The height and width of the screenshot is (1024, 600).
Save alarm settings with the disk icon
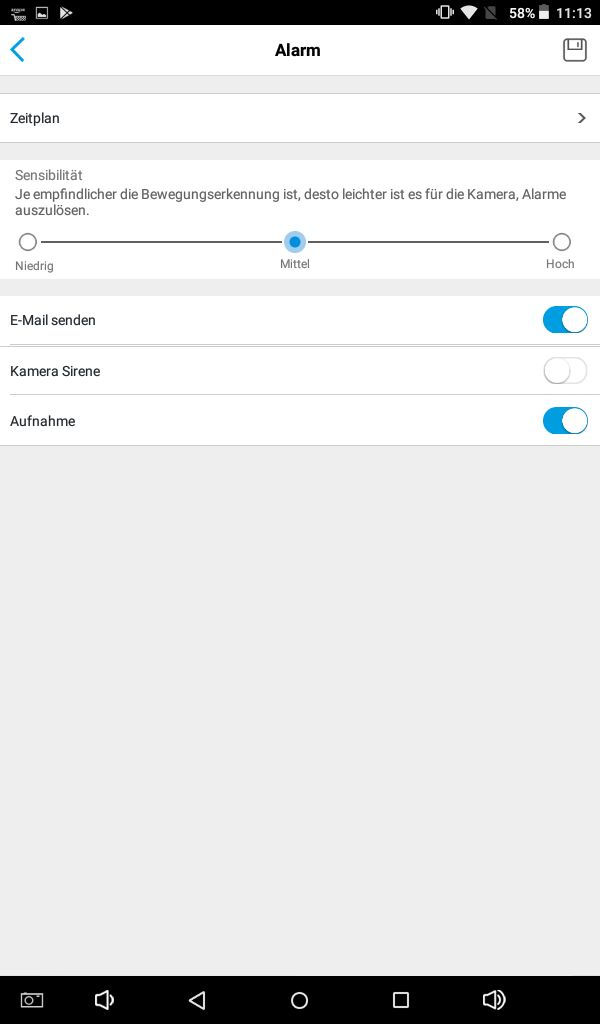575,50
